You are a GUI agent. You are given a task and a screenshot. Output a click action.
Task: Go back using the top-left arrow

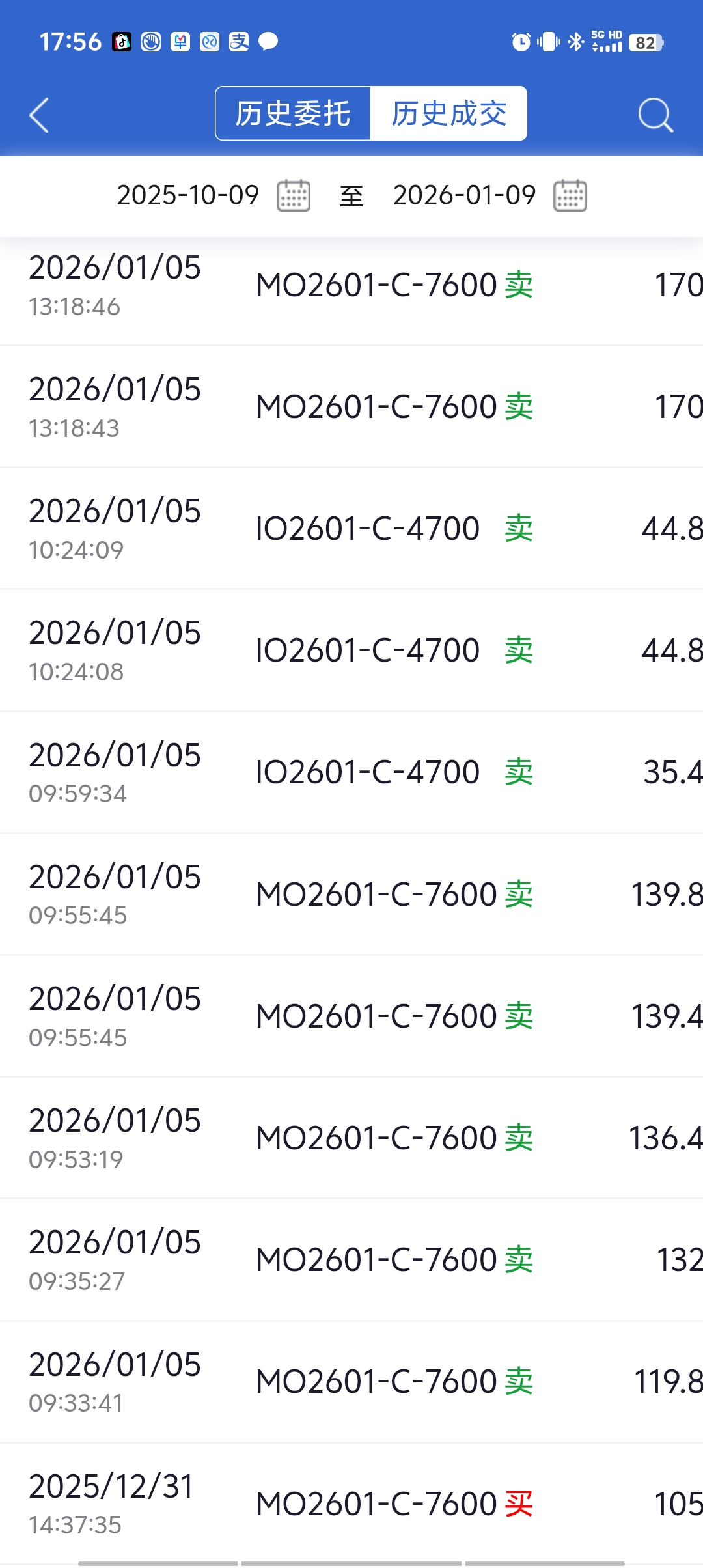pos(39,115)
